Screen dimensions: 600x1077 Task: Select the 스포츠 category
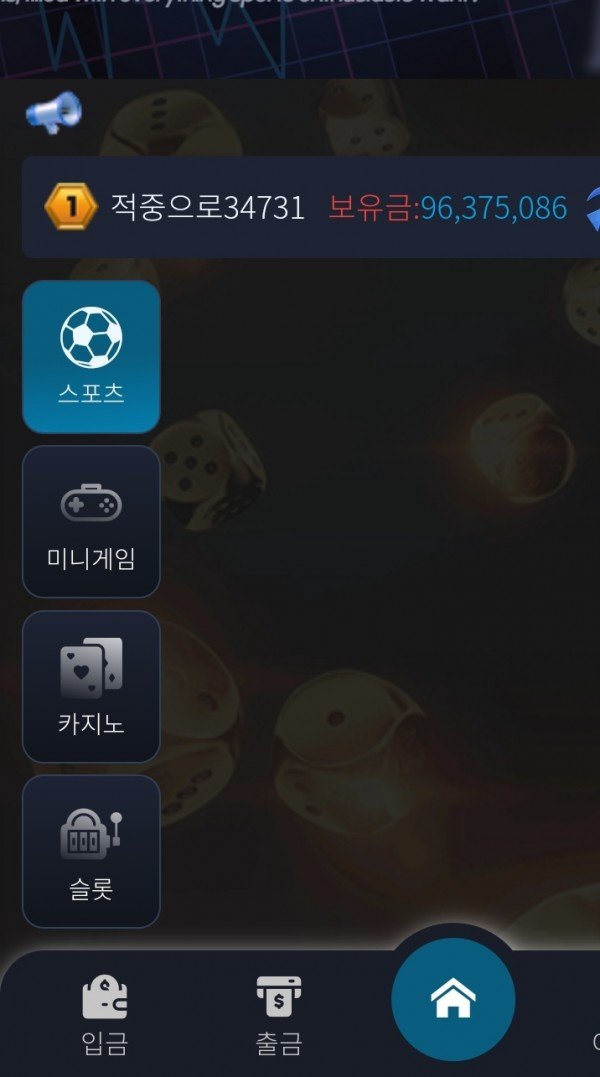tap(91, 356)
